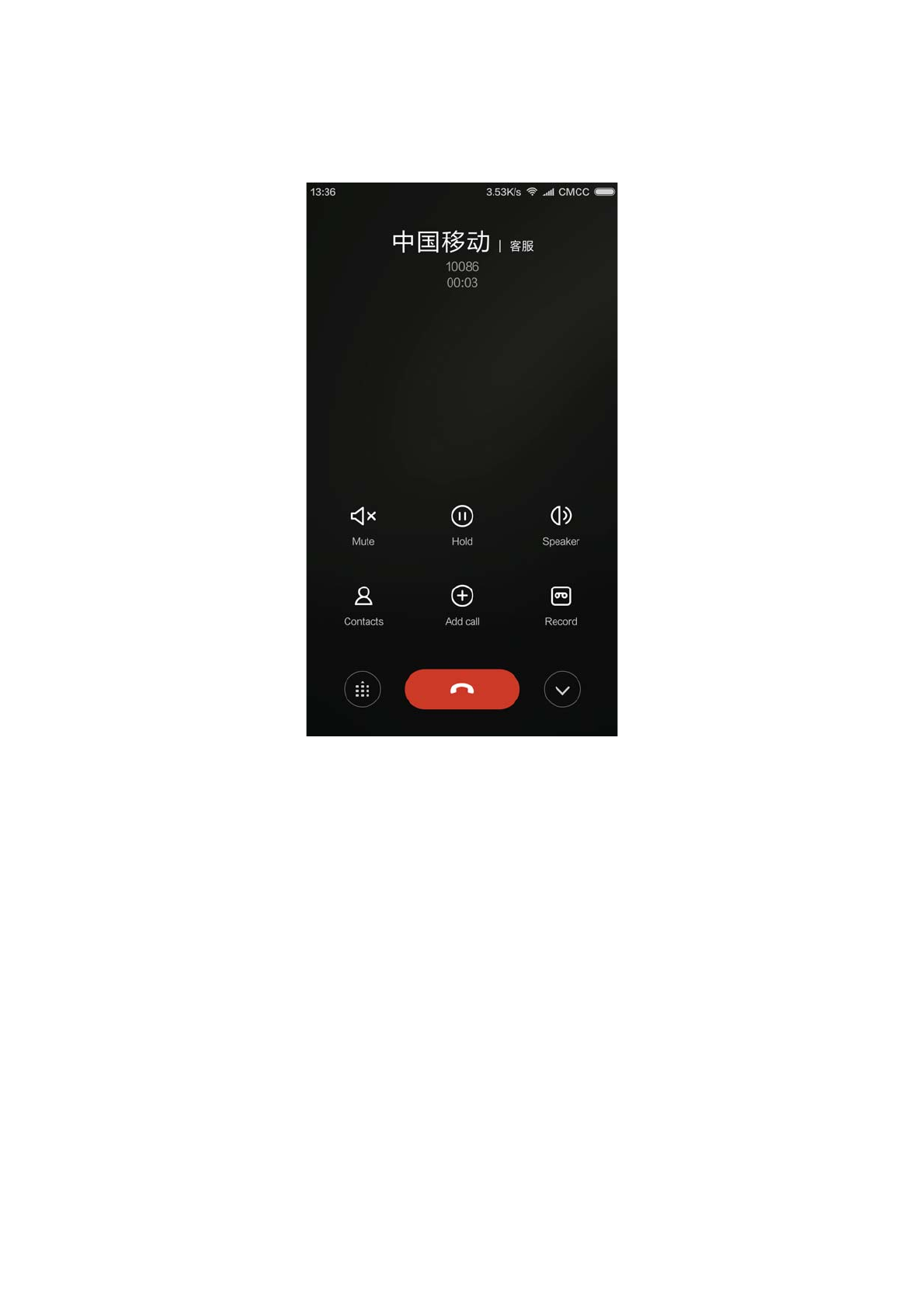The height and width of the screenshot is (1308, 924).
Task: Collapse the call options with the down chevron
Action: click(562, 689)
